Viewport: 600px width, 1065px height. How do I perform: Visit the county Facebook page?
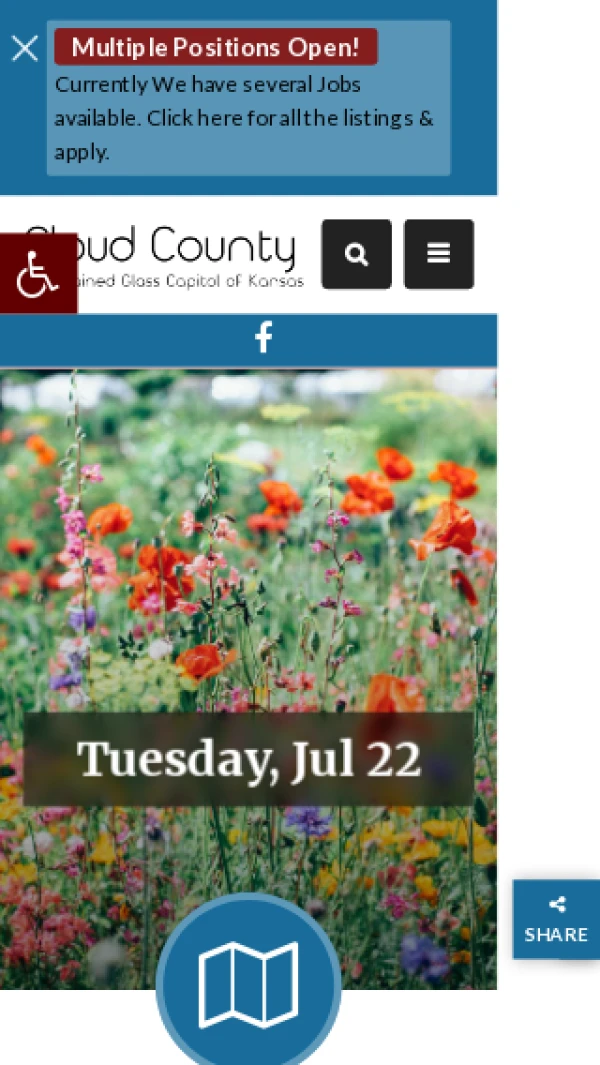tap(263, 339)
